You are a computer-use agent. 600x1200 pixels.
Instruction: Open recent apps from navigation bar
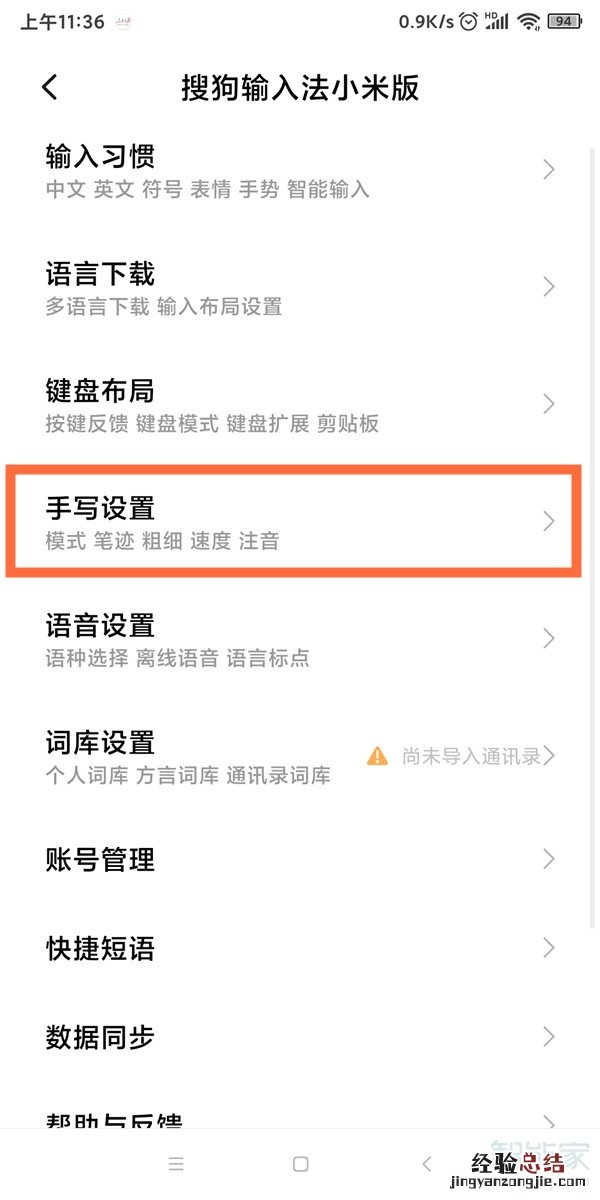click(x=176, y=1164)
